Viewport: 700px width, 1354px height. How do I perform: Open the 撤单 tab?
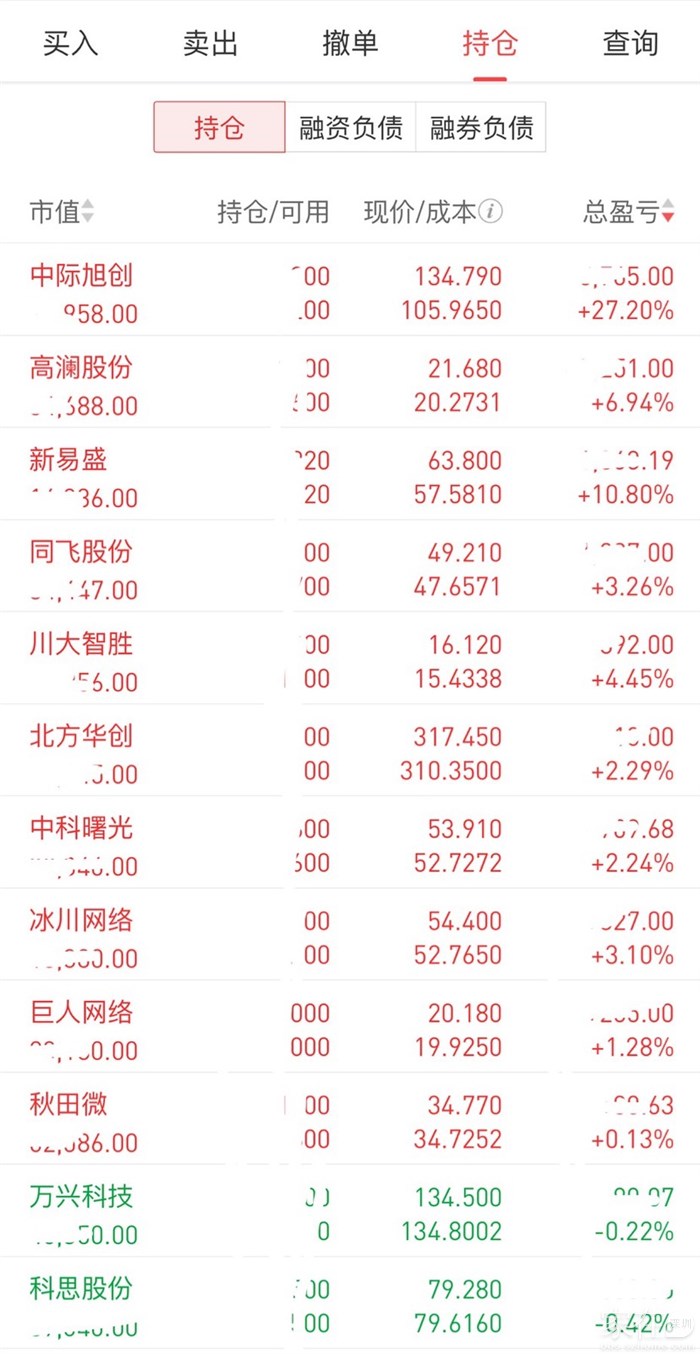coord(350,44)
